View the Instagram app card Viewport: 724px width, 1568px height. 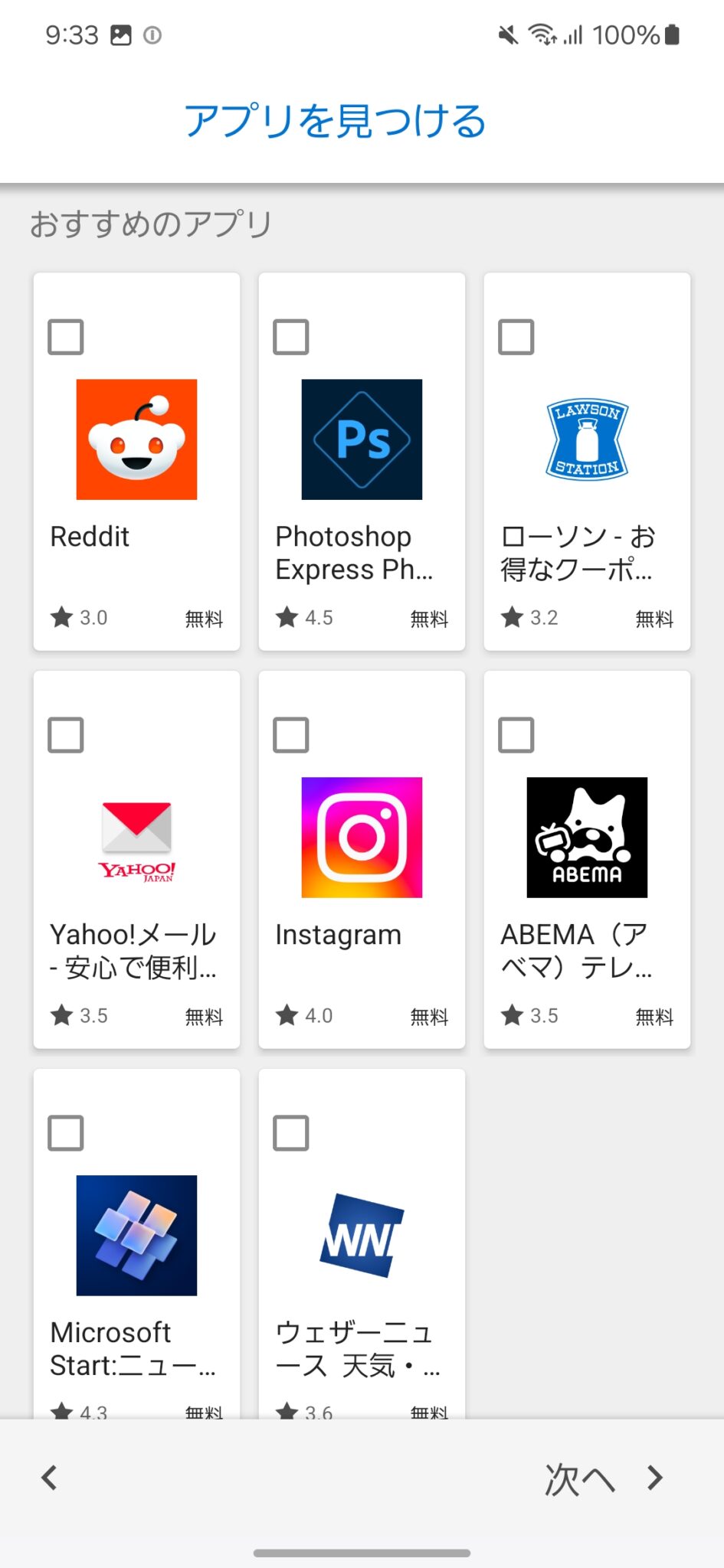point(362,857)
